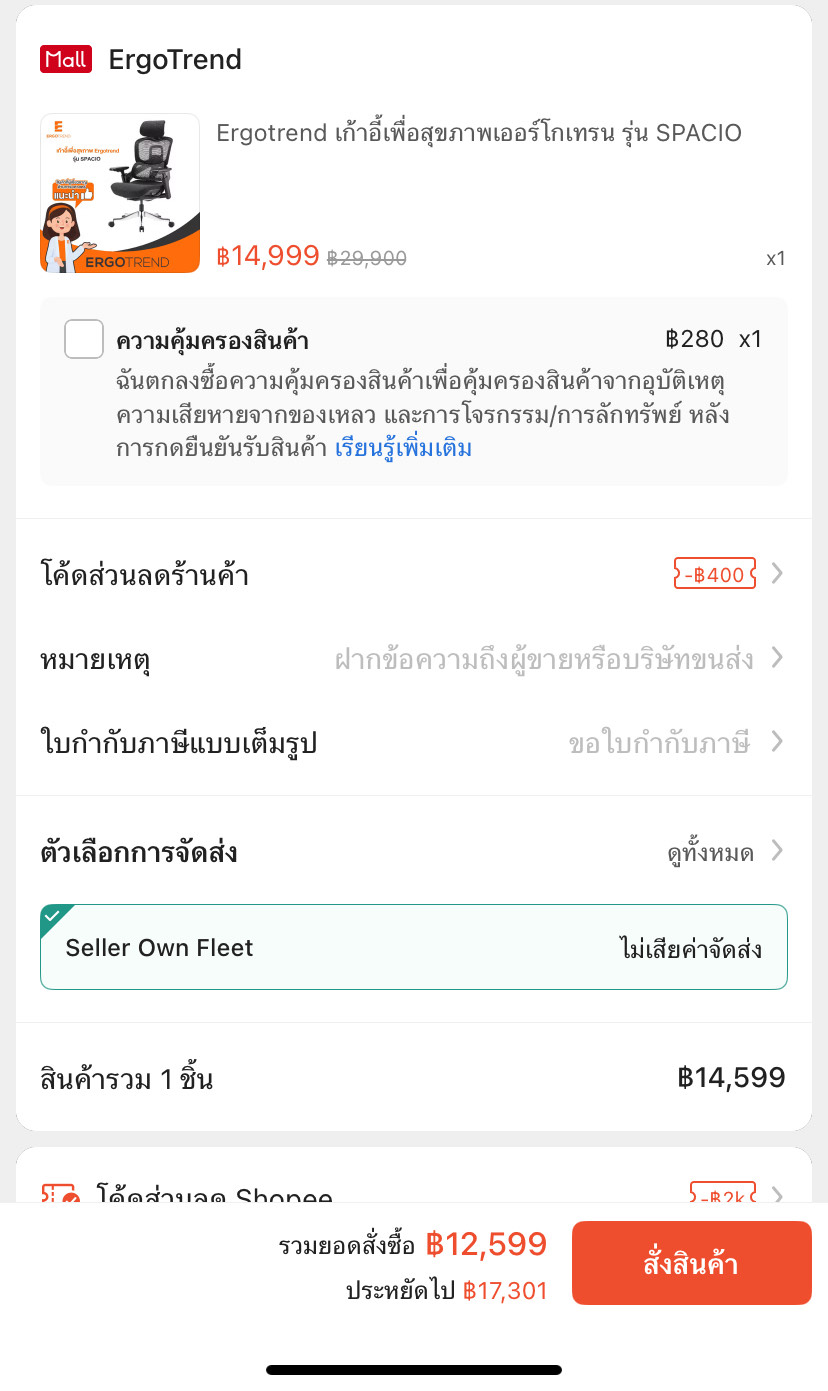Request invoice via ใบกำกับภาษีแบบเต็มรูป row
The height and width of the screenshot is (1391, 828).
(x=414, y=743)
